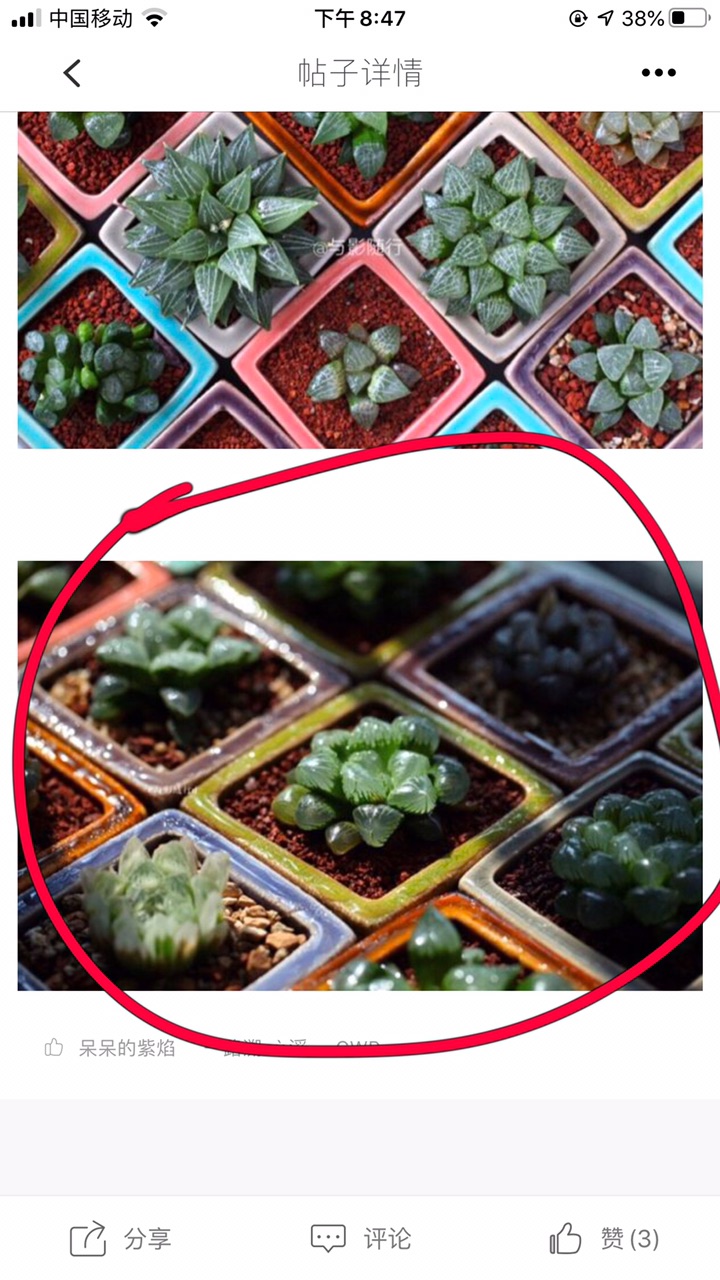Open the top succulent photo with colorful pots
This screenshot has width=720, height=1280.
point(360,280)
